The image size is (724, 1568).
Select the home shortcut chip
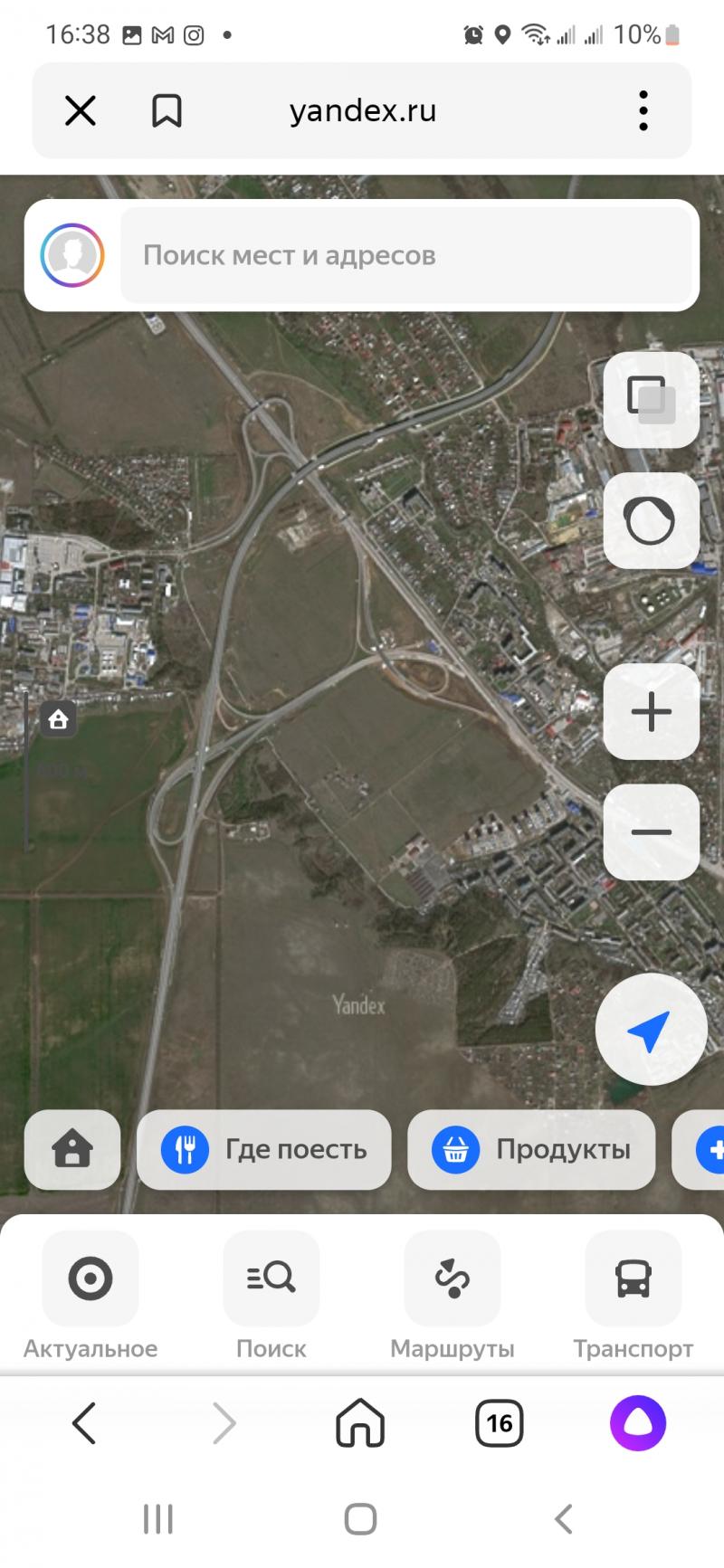[x=72, y=1150]
